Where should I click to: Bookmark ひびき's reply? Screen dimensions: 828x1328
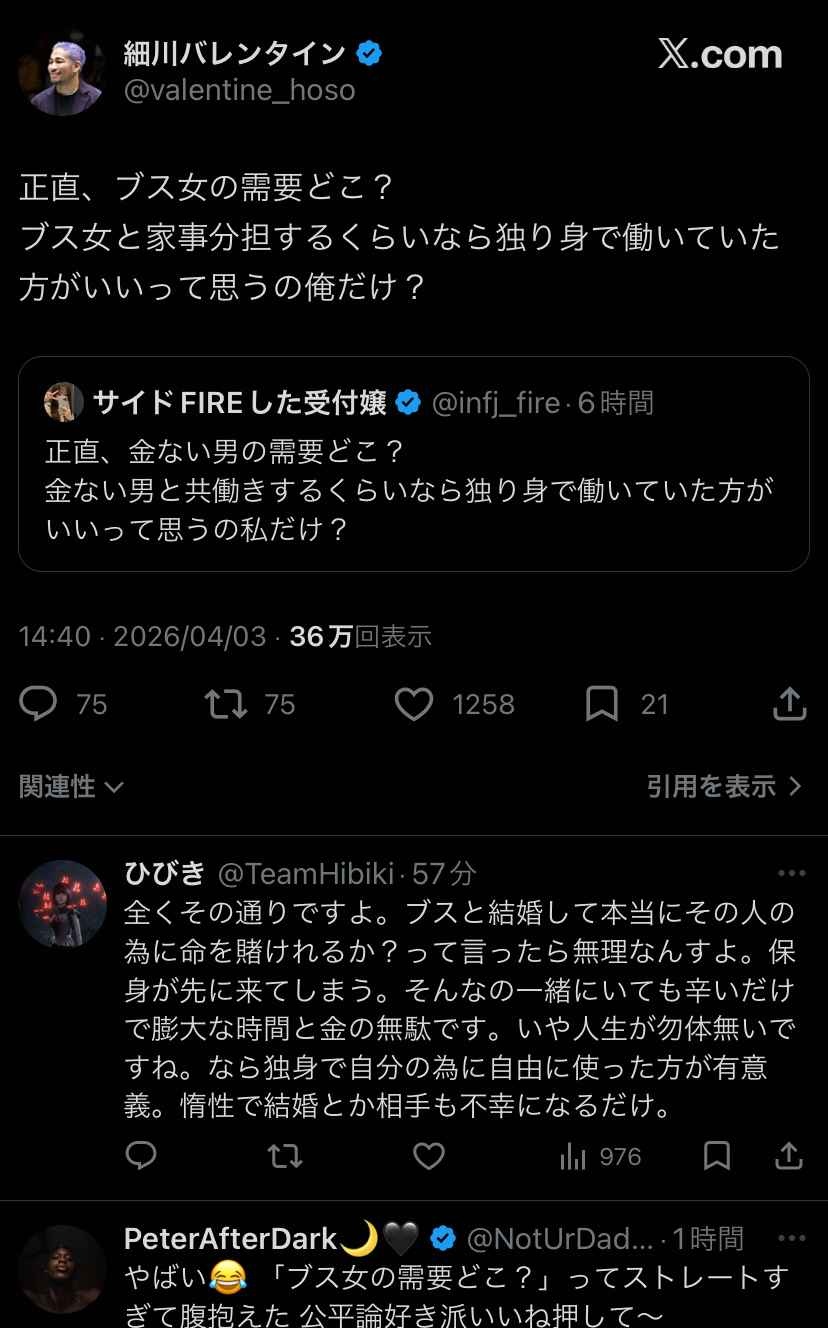717,1157
